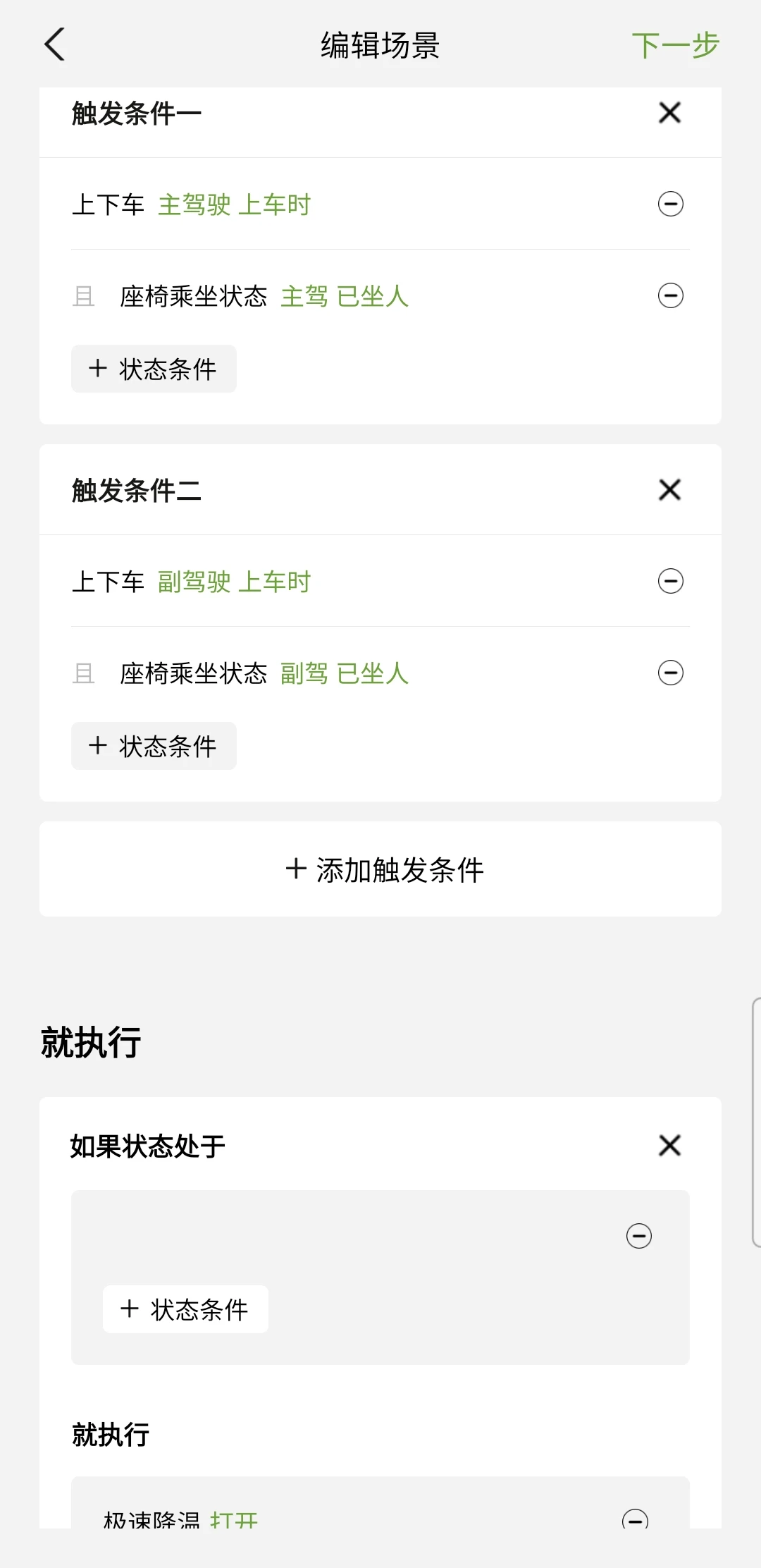Remove 主驾 已坐人 seat condition
The image size is (761, 1568).
[x=670, y=295]
